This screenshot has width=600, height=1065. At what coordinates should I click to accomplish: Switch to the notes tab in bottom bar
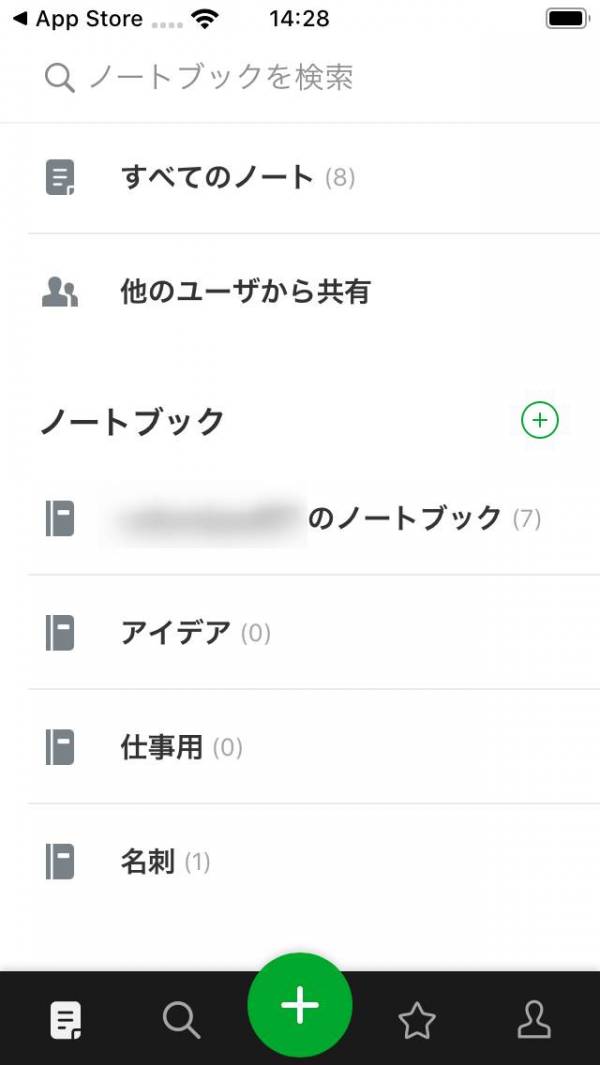(66, 1020)
